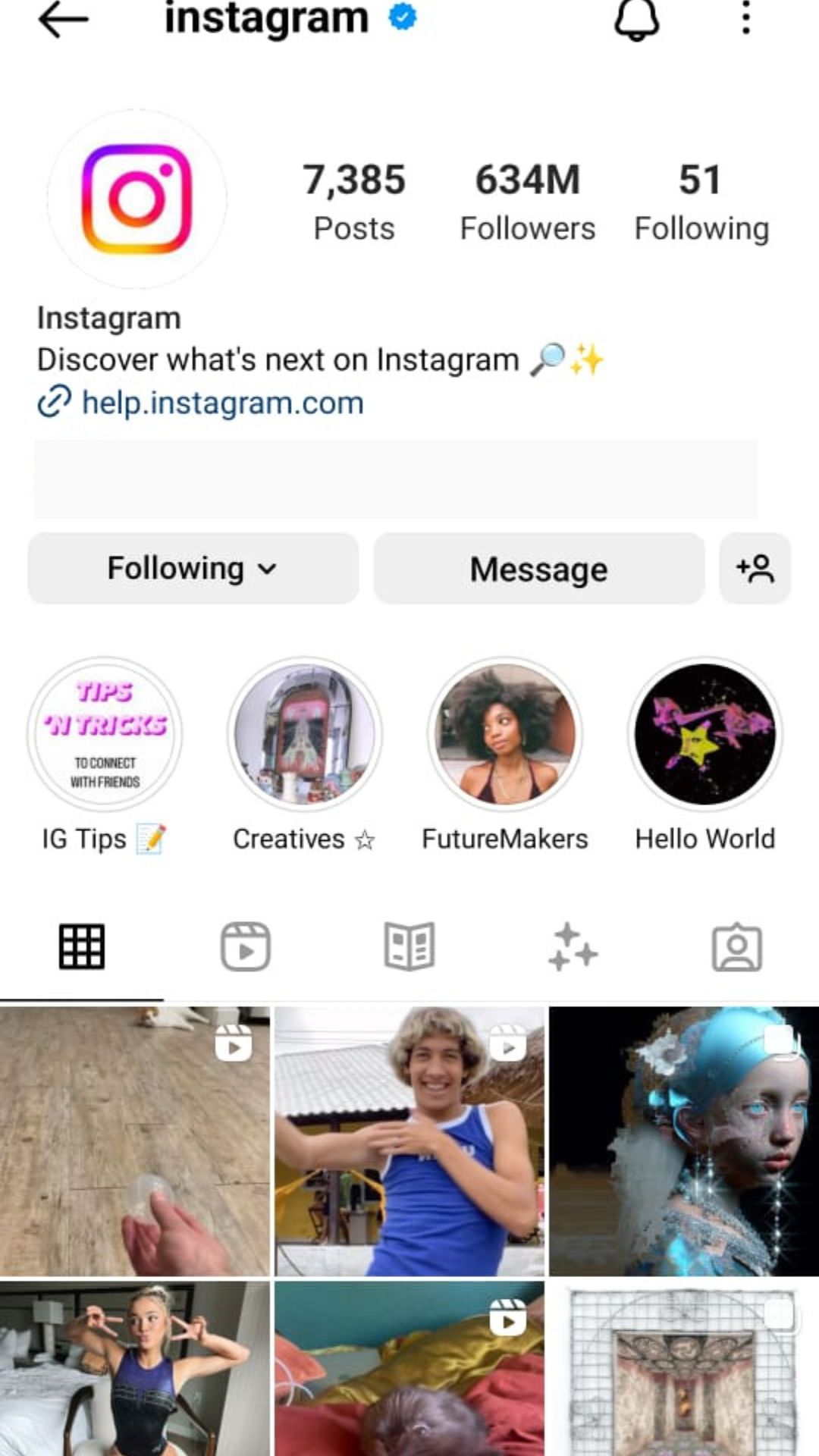The image size is (819, 1456).
Task: Open the Hello World highlight
Action: (705, 734)
